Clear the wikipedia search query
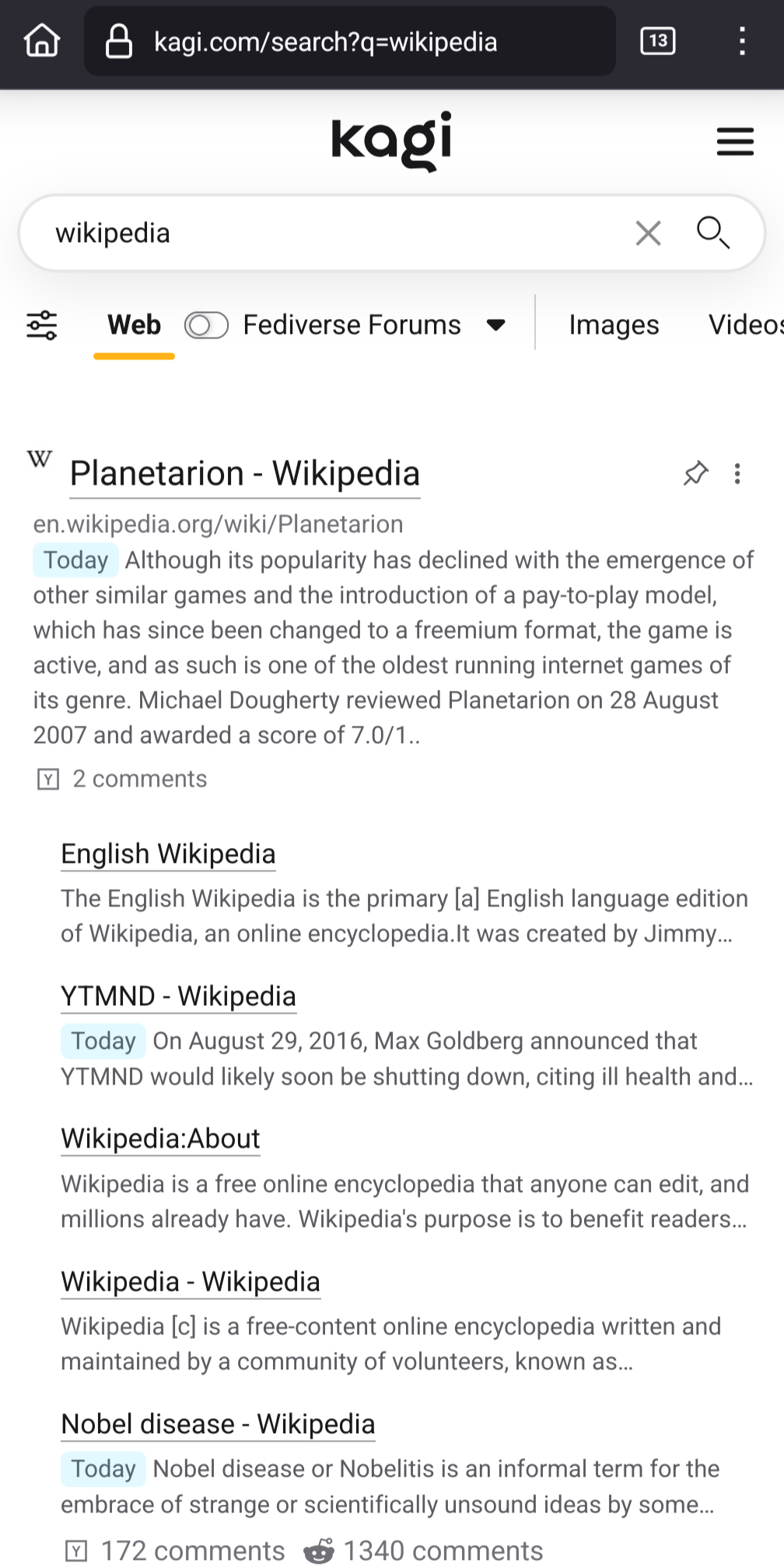 click(x=648, y=233)
